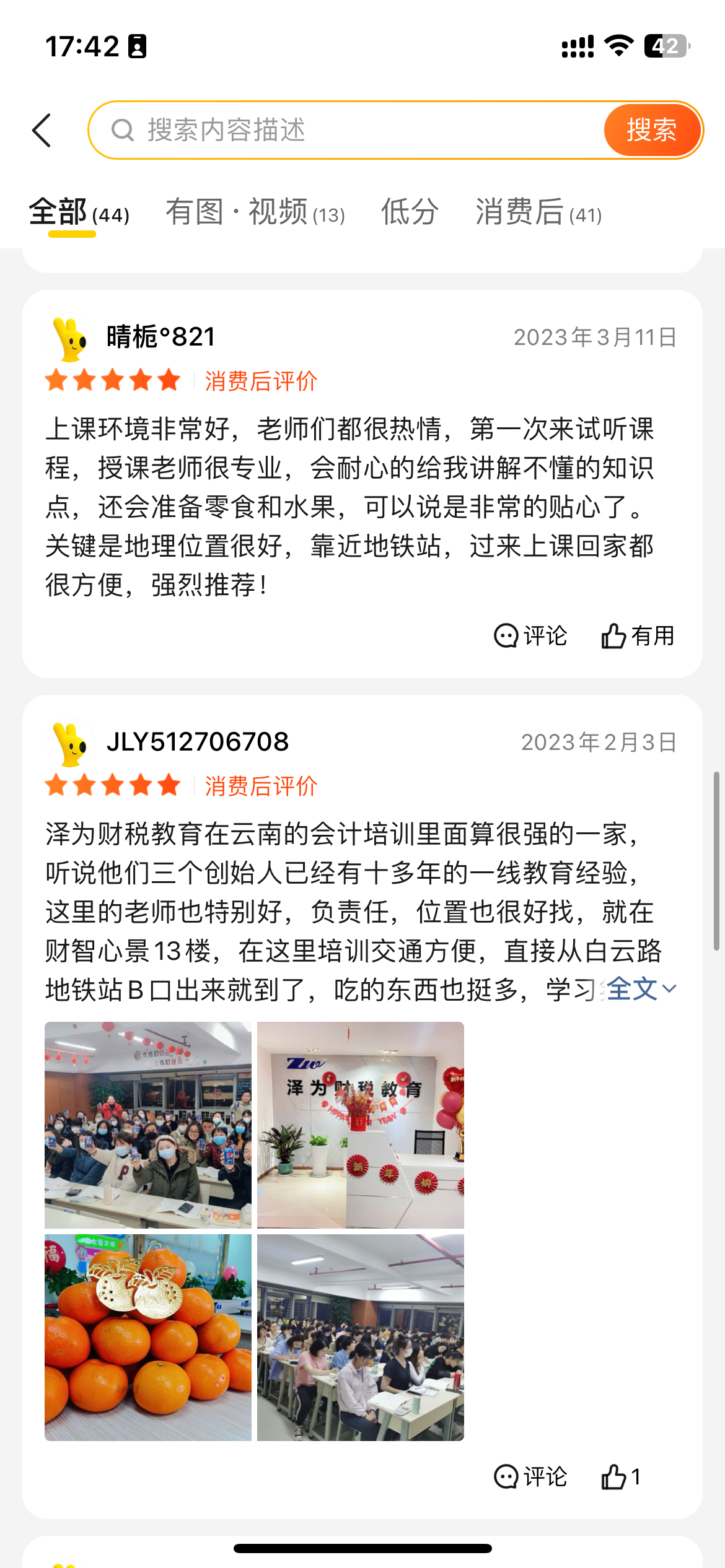Mark 晴栀°821's review as 有用
This screenshot has height=1568, width=725.
pos(638,636)
